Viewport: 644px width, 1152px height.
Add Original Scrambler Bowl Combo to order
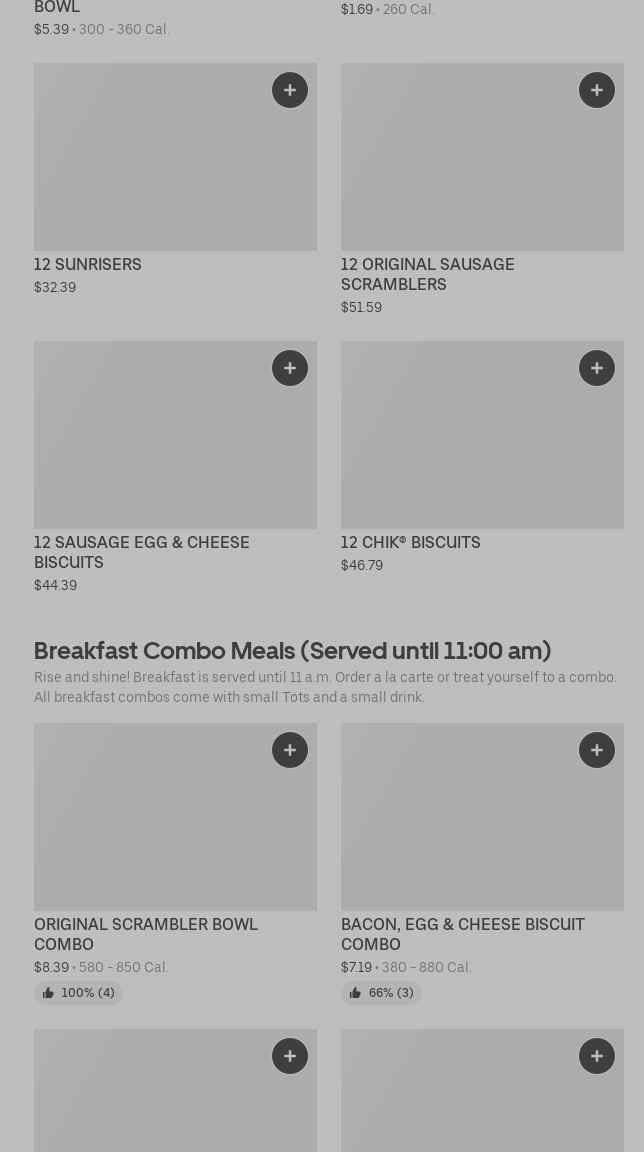(290, 750)
